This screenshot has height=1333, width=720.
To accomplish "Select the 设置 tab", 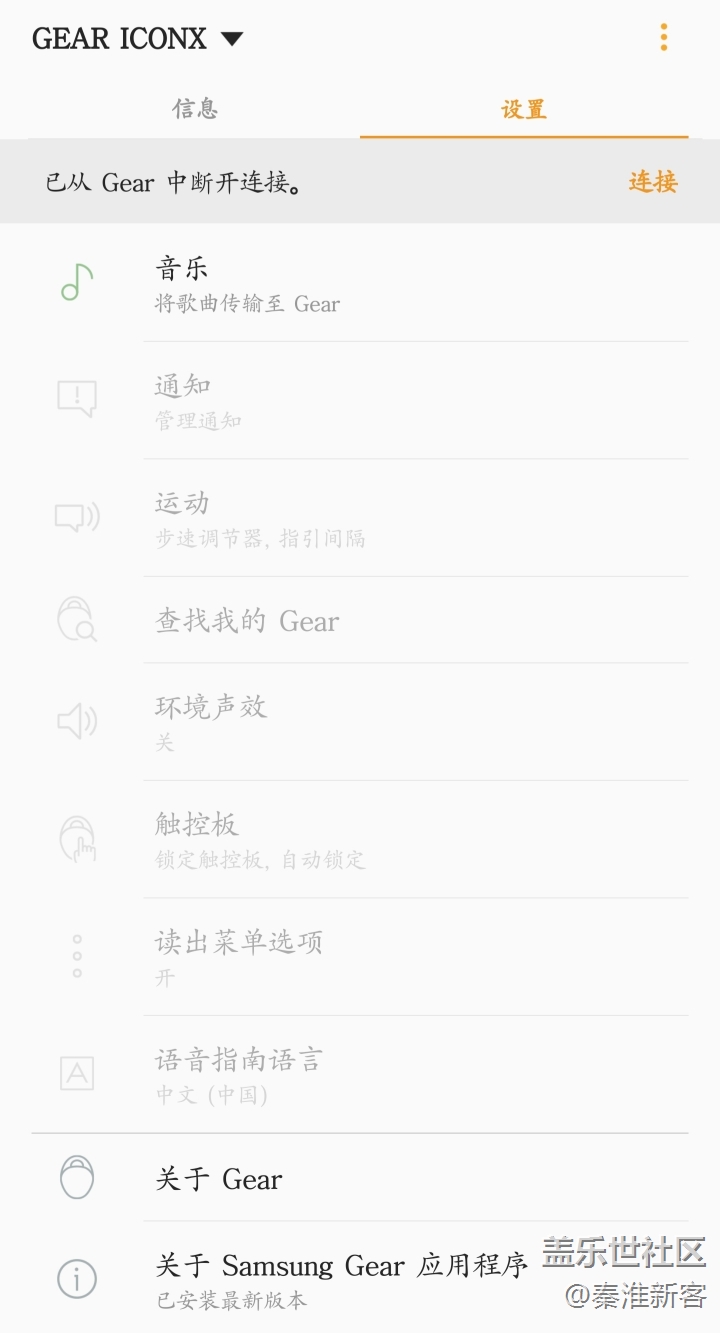I will point(523,109).
